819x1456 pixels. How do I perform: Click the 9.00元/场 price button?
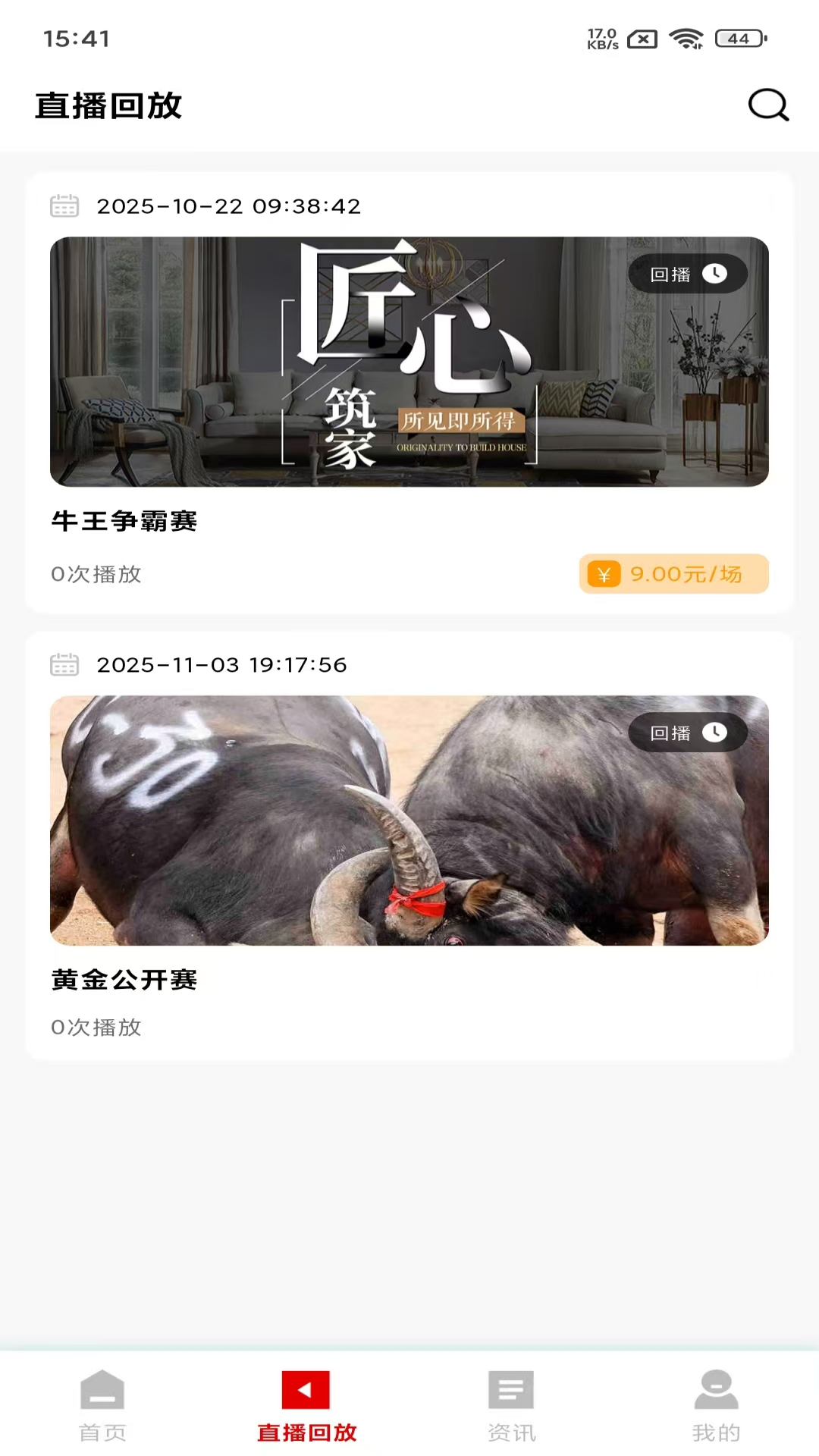(x=673, y=574)
